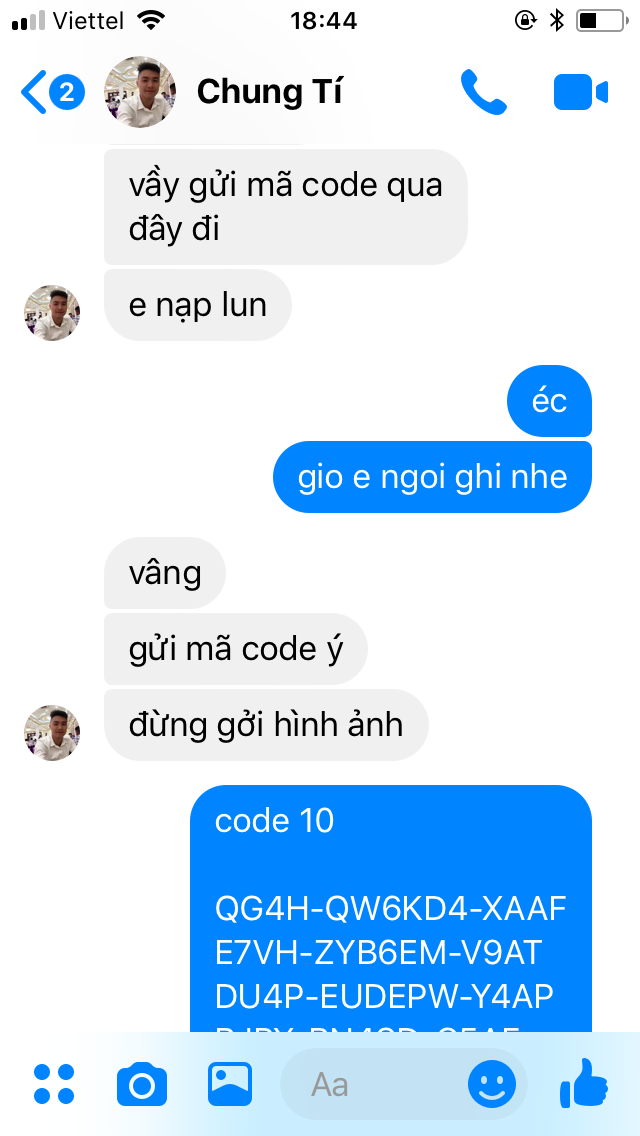Screen dimensions: 640x1136
Task: Open the photo gallery picker
Action: [229, 1084]
